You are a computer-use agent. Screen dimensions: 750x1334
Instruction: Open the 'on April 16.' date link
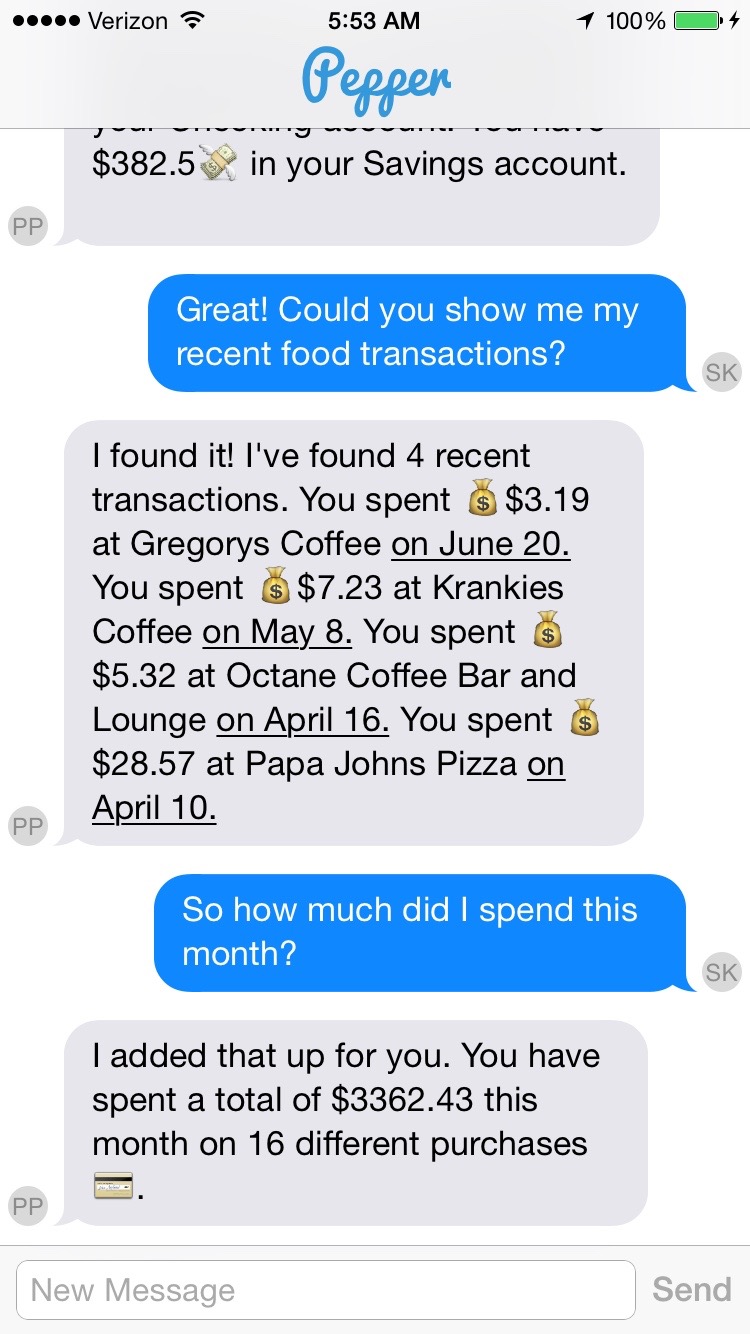point(303,720)
